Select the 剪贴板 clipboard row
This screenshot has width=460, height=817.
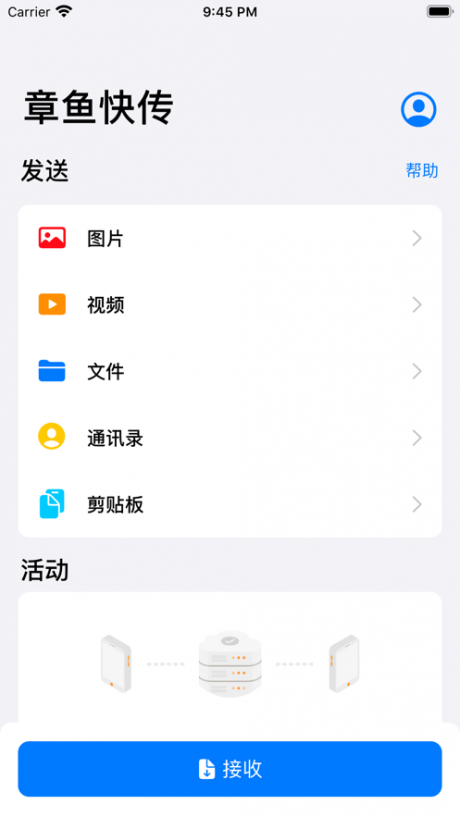(230, 504)
